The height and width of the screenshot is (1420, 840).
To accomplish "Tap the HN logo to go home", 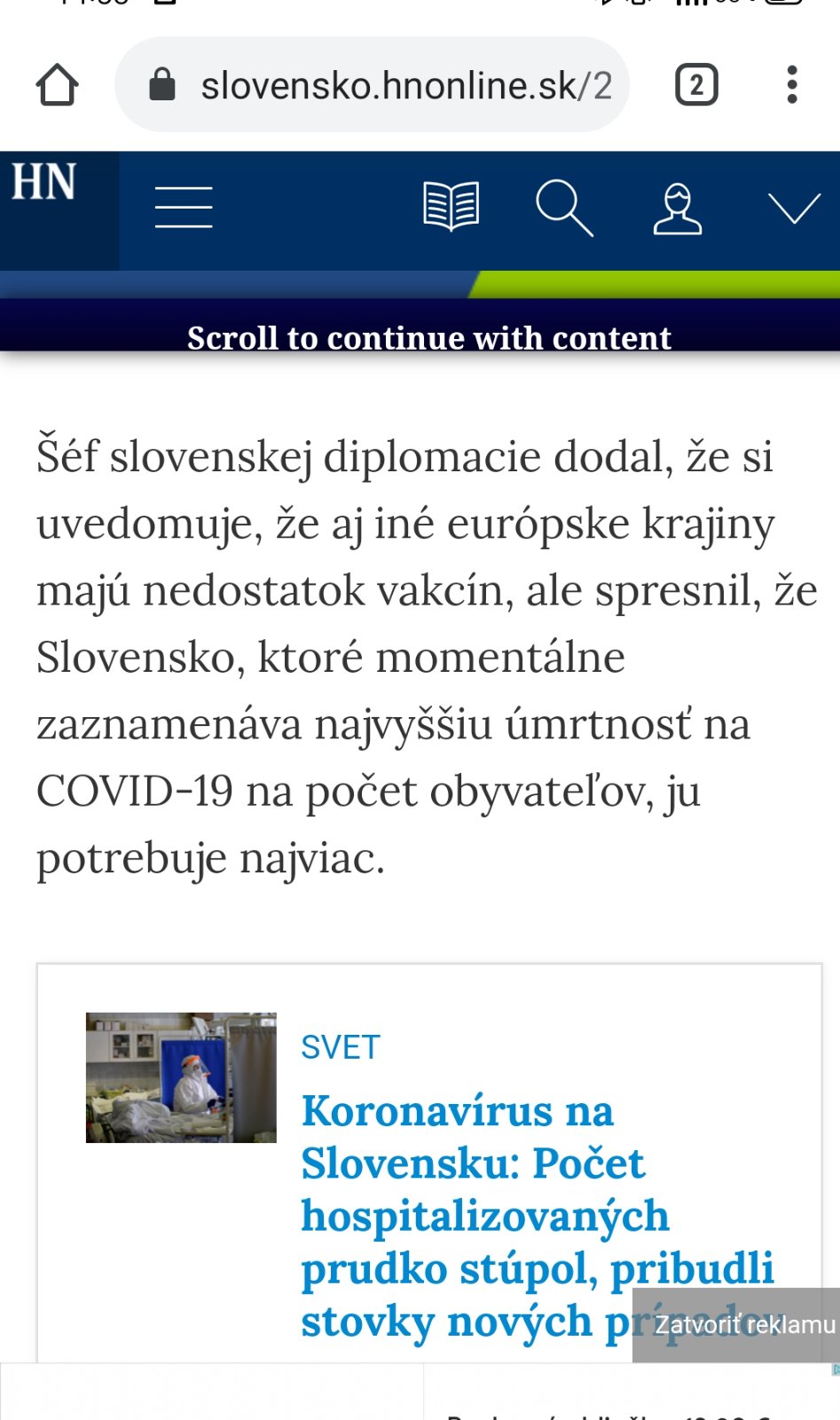I will click(44, 184).
